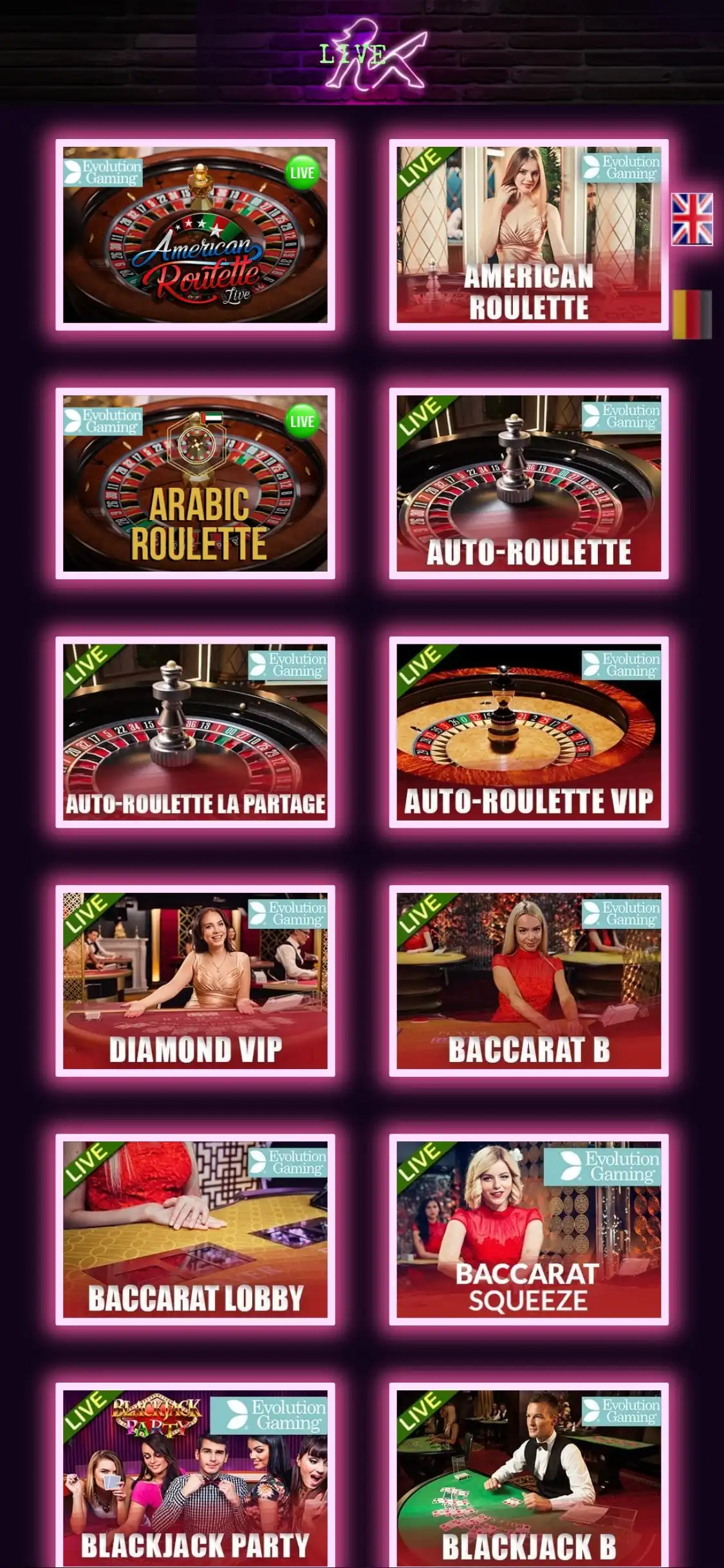
Task: Switch language to German via flag
Action: click(x=692, y=314)
